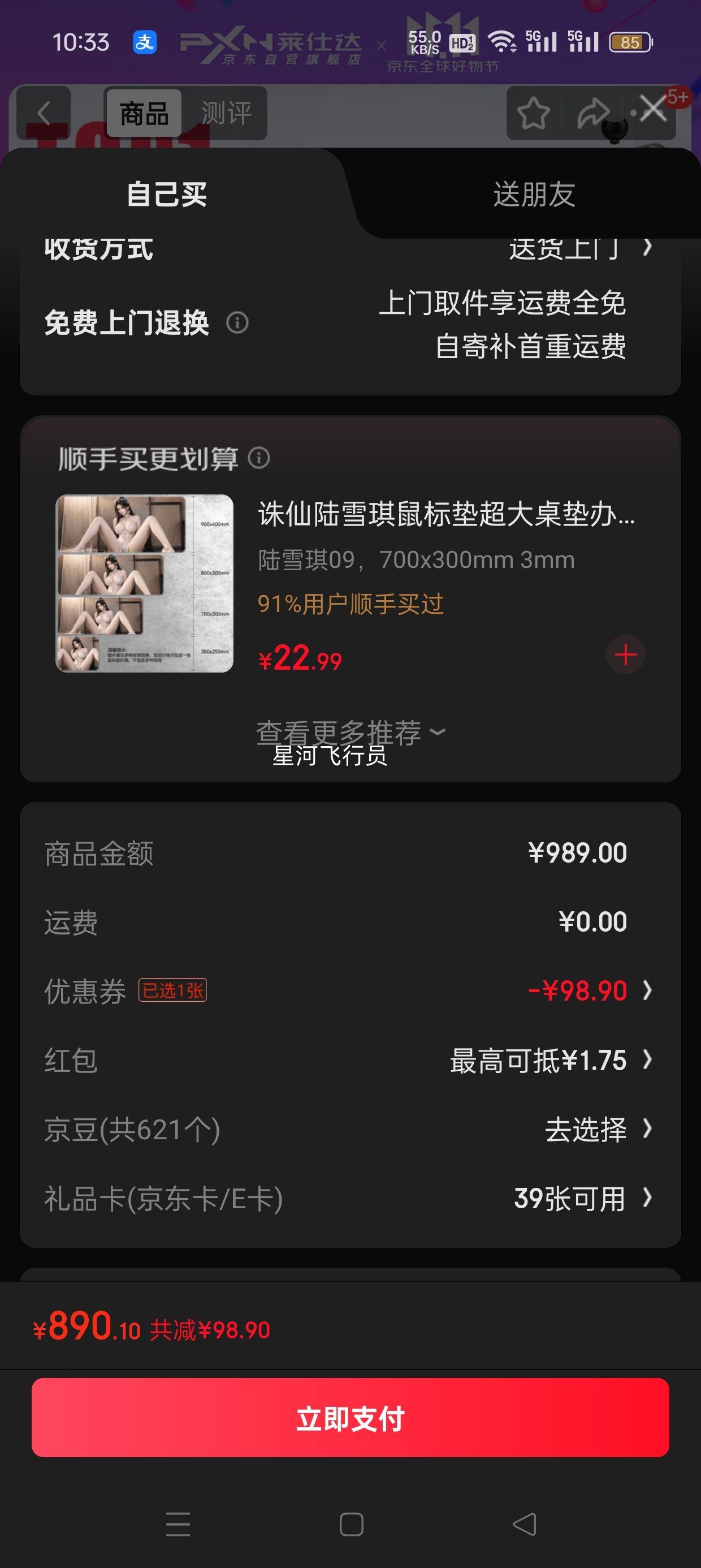The height and width of the screenshot is (1568, 701).
Task: Switch to the 送朋友 tab
Action: coord(534,195)
